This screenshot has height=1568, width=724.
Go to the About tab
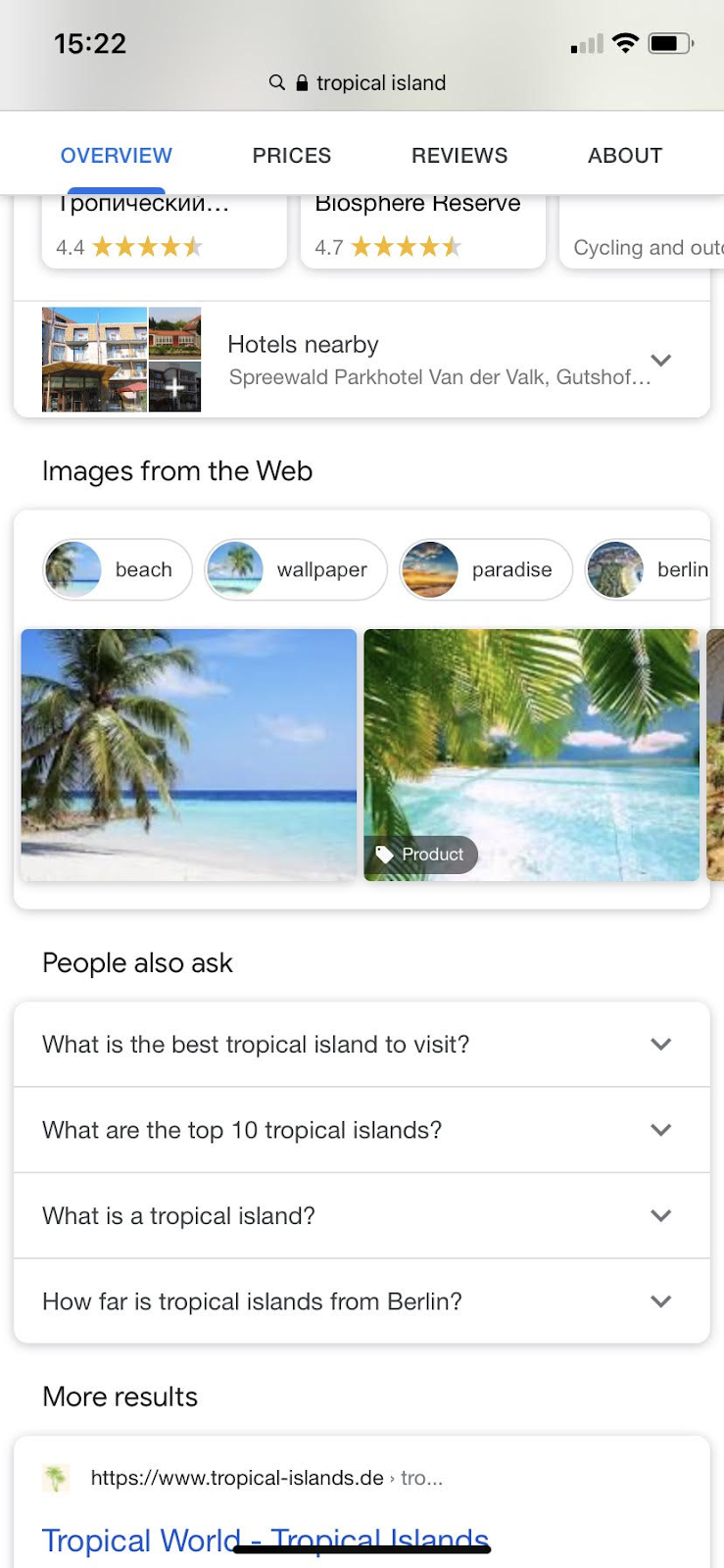coord(624,156)
